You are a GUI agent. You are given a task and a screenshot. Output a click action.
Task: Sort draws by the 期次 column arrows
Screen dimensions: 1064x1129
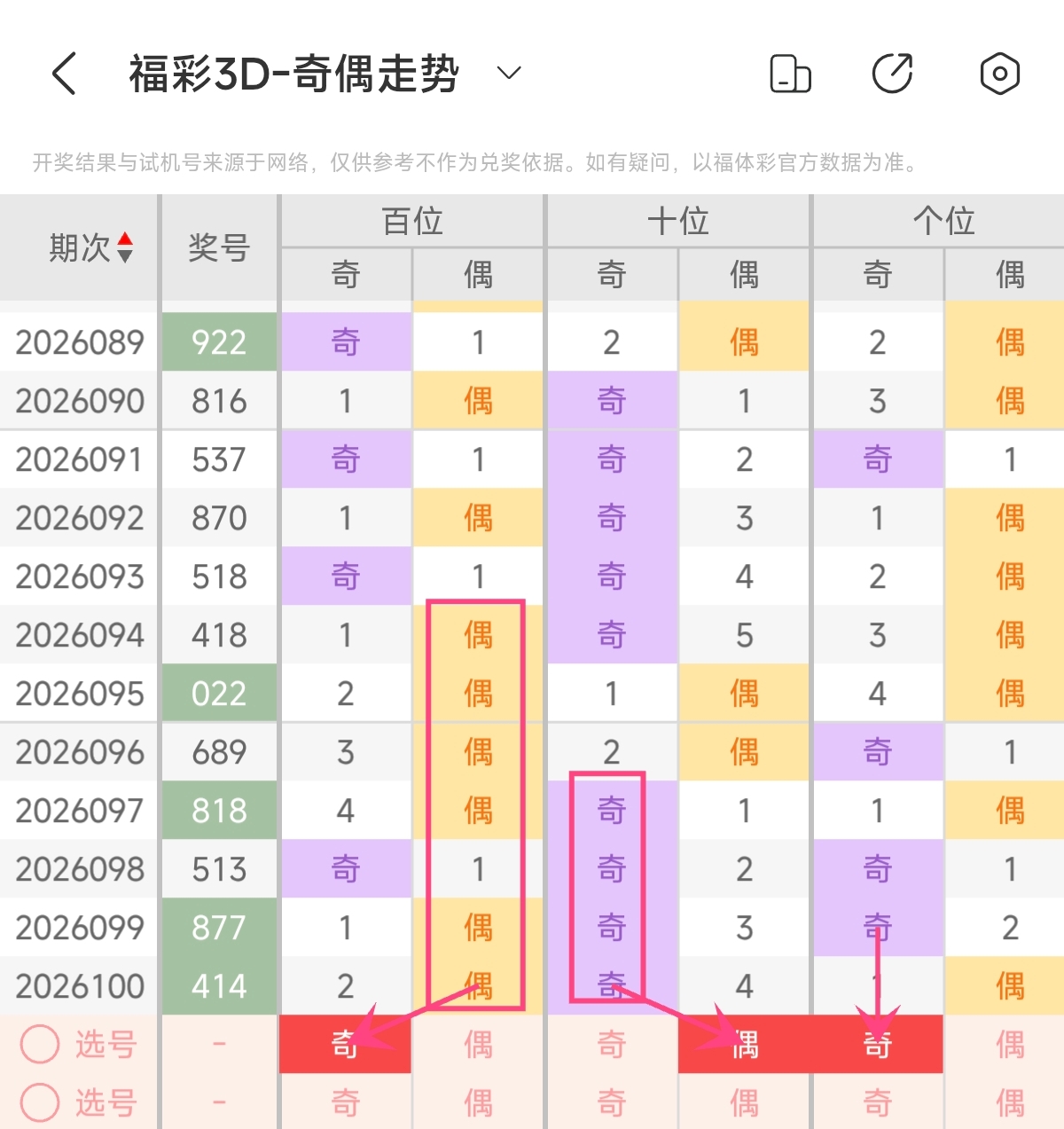(x=125, y=247)
